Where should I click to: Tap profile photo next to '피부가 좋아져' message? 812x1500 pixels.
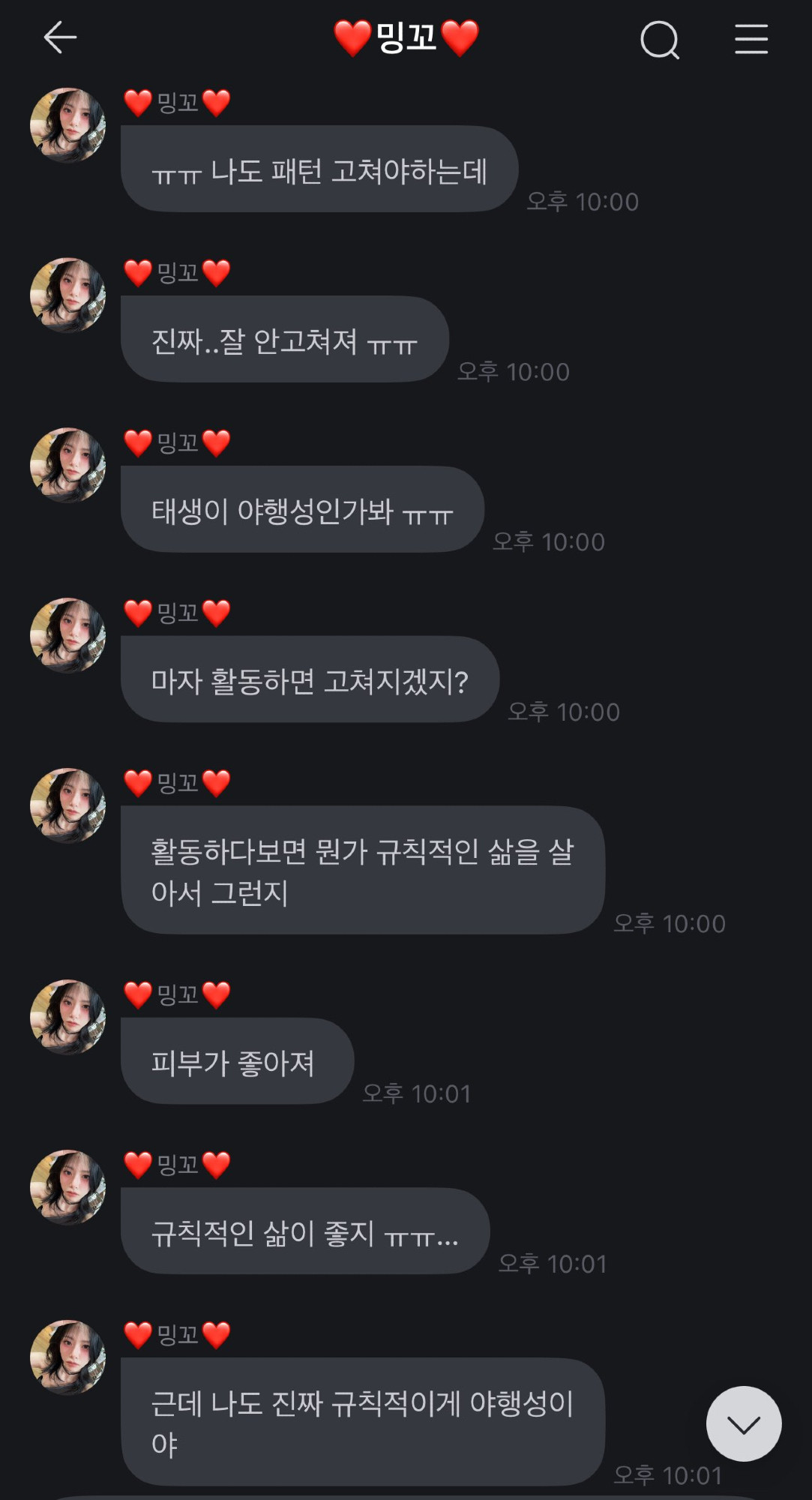67,1017
